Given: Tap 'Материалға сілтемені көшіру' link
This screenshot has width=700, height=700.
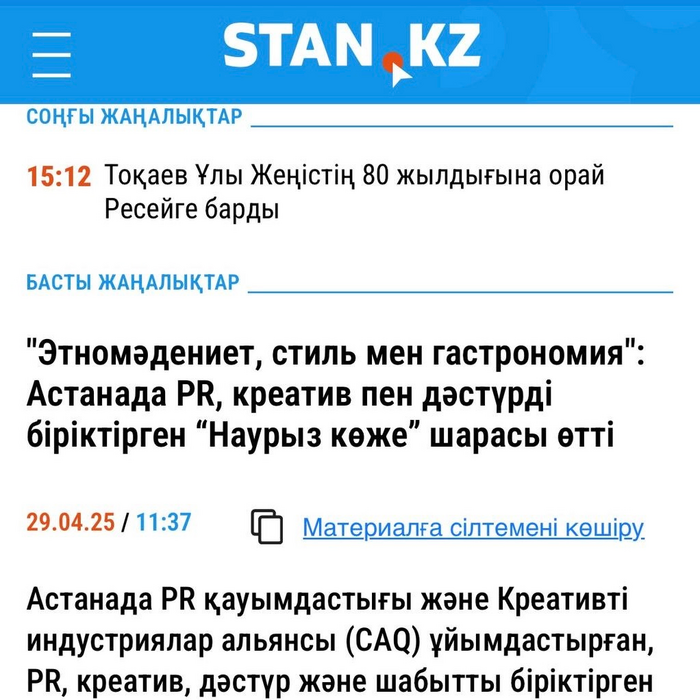Looking at the screenshot, I should [x=472, y=527].
